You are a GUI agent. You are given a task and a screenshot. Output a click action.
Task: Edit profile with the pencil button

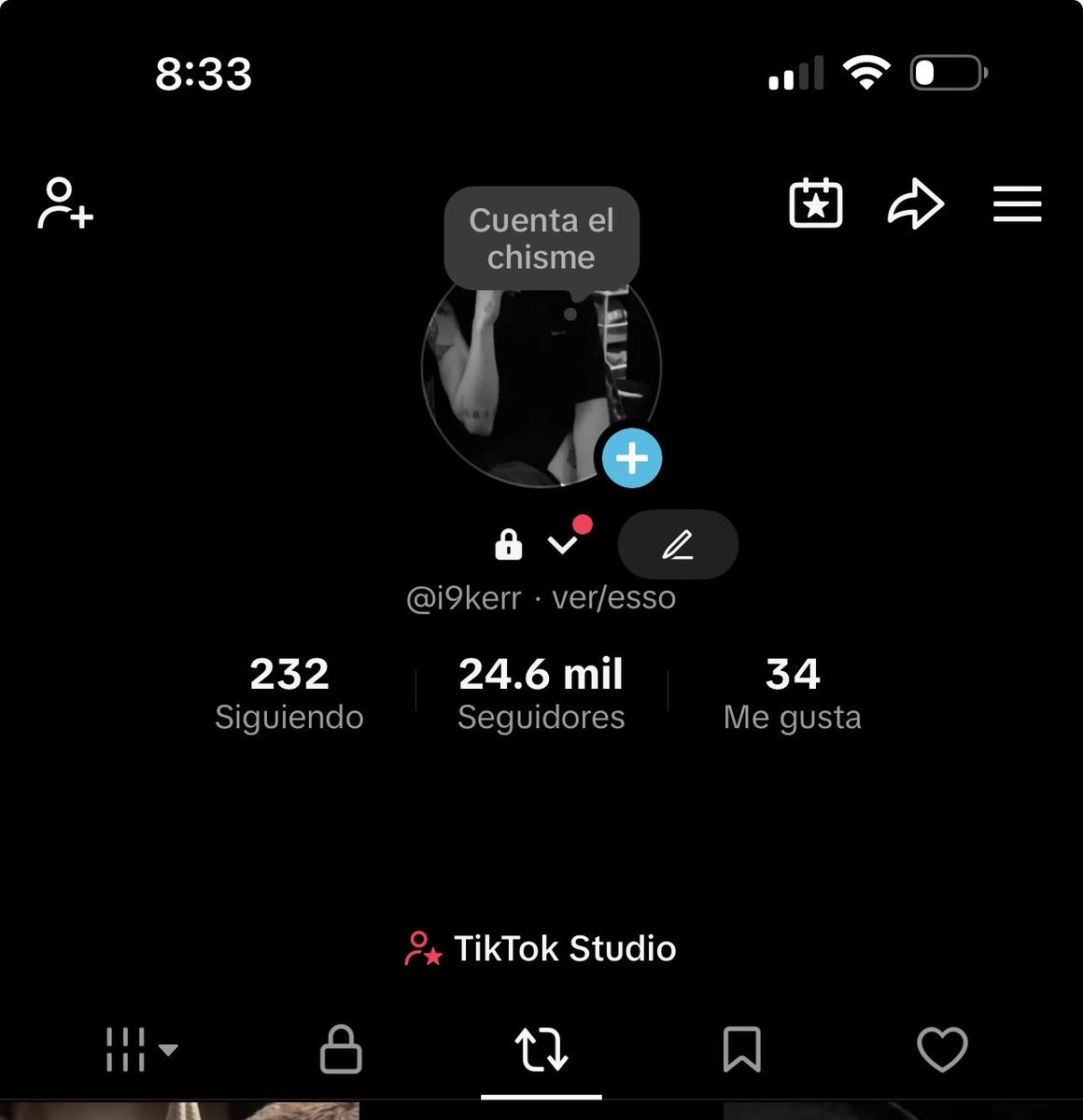(x=679, y=544)
